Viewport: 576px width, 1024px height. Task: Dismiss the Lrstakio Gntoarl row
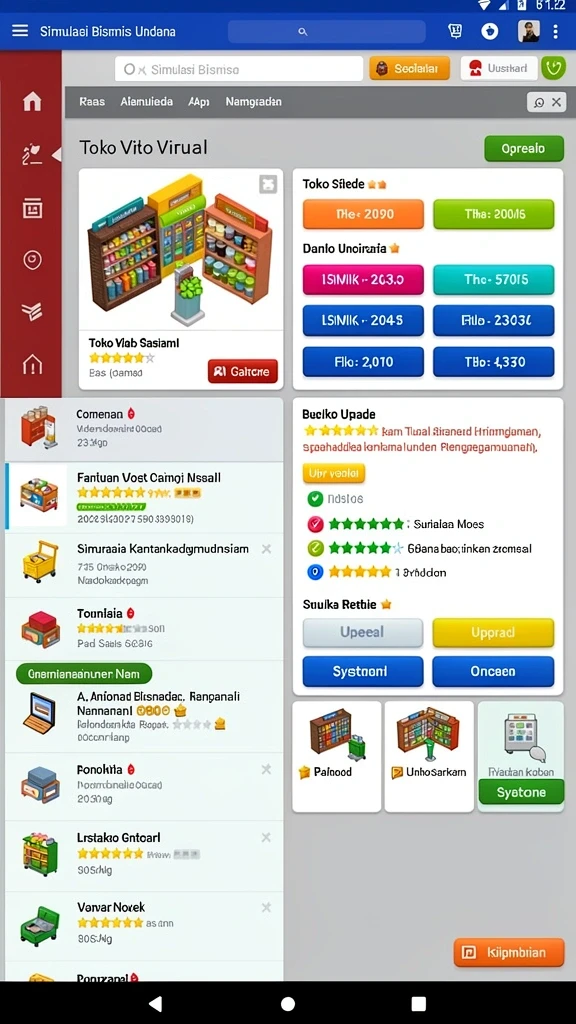[266, 837]
